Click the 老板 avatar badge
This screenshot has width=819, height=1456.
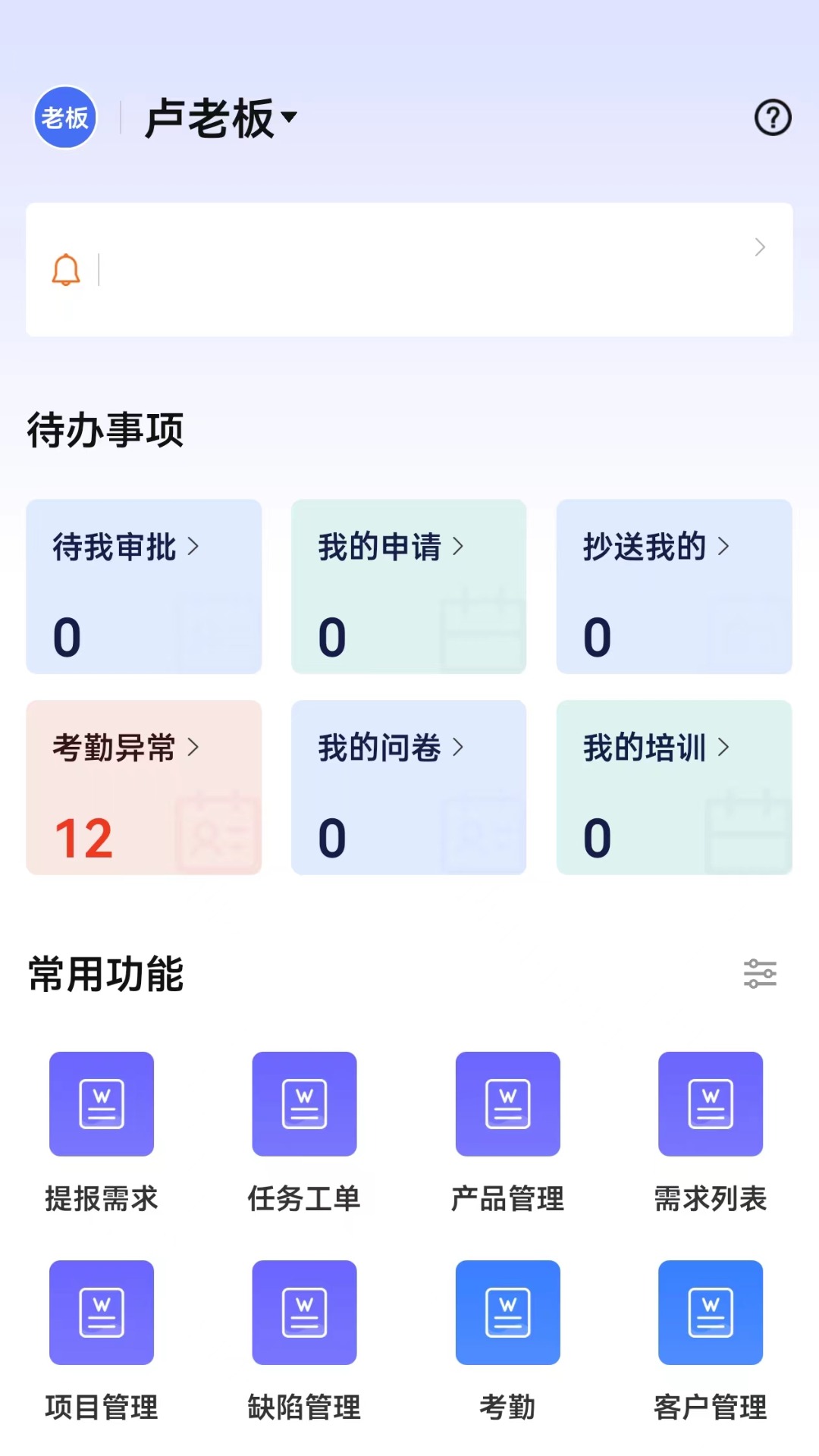65,118
